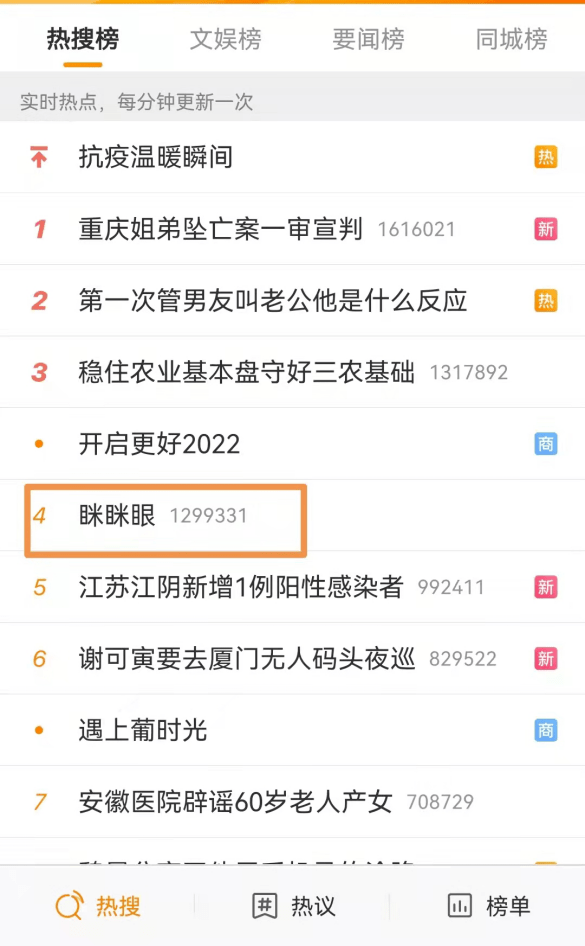Open topic 江苏江阴新增1例阳性感染者
The height and width of the screenshot is (946, 585).
click(292, 587)
